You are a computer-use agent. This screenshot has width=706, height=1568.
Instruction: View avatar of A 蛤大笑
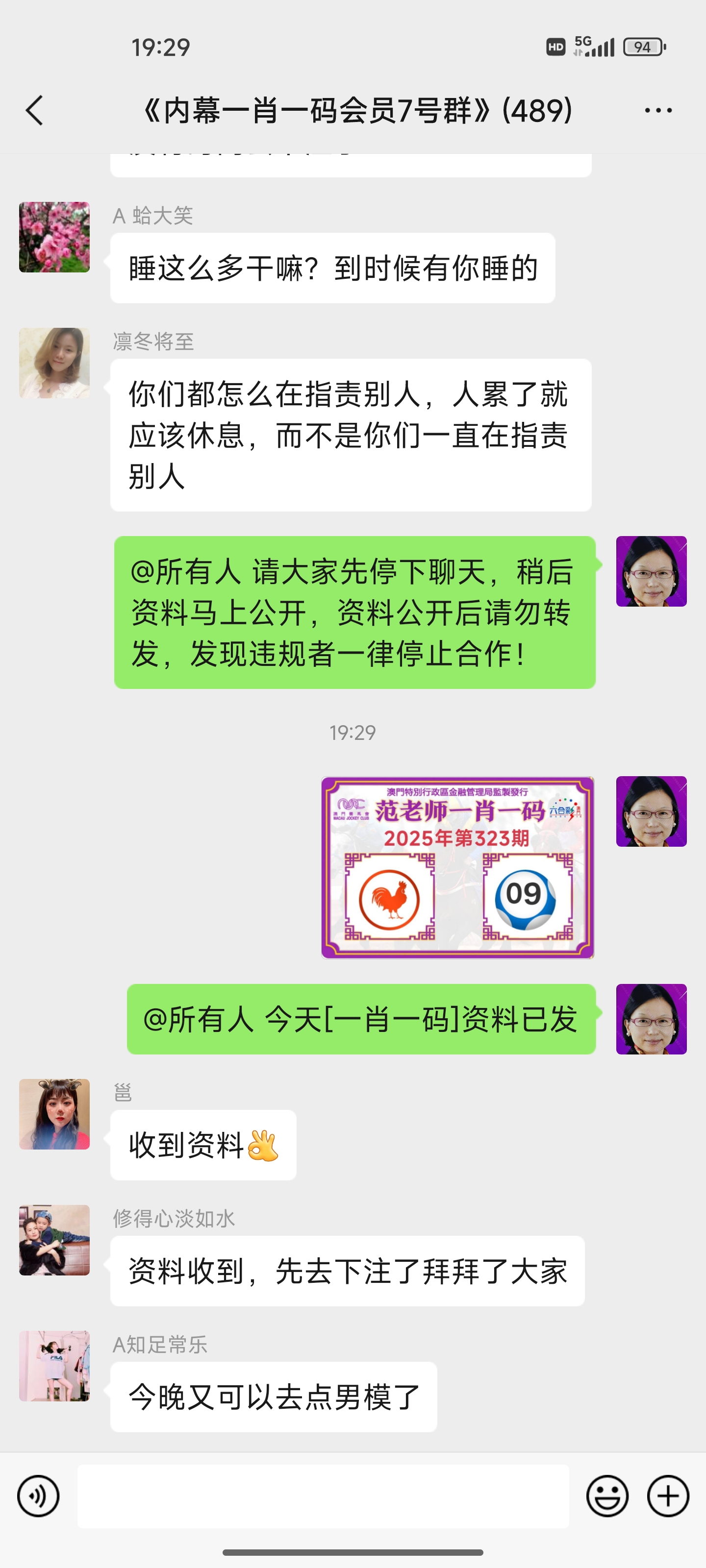[54, 237]
